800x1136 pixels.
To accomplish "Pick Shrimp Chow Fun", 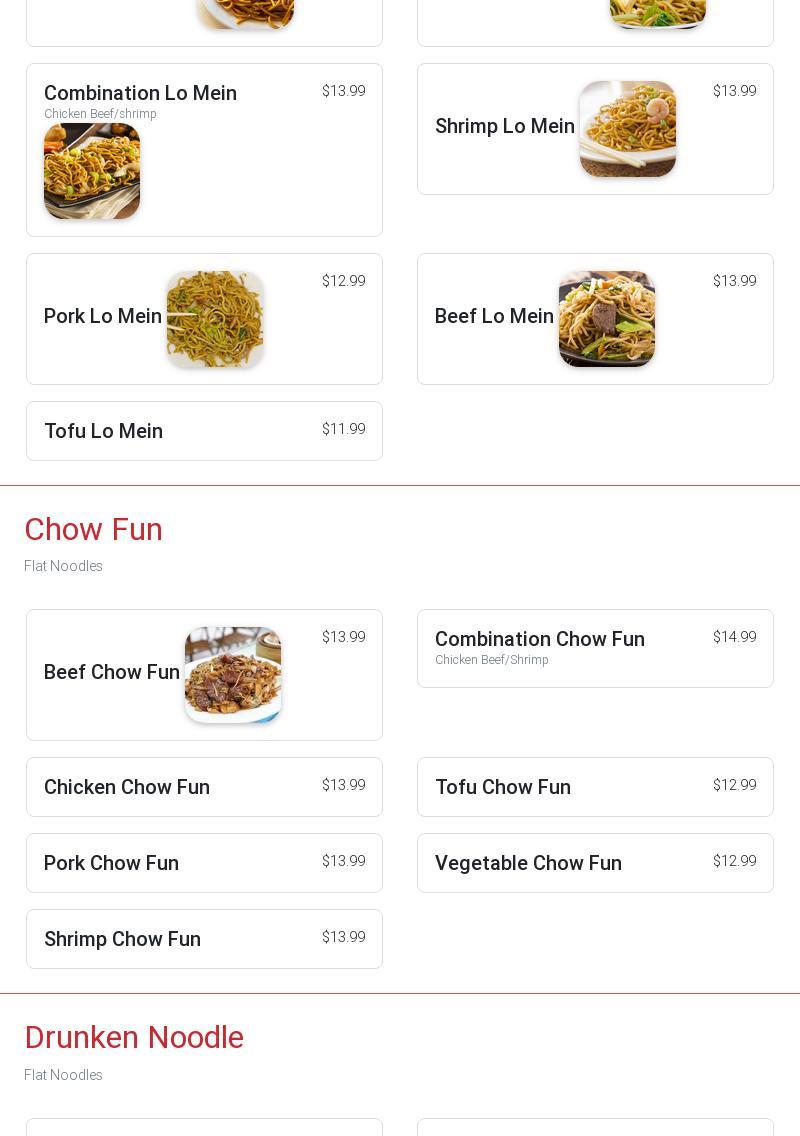I will (204, 939).
